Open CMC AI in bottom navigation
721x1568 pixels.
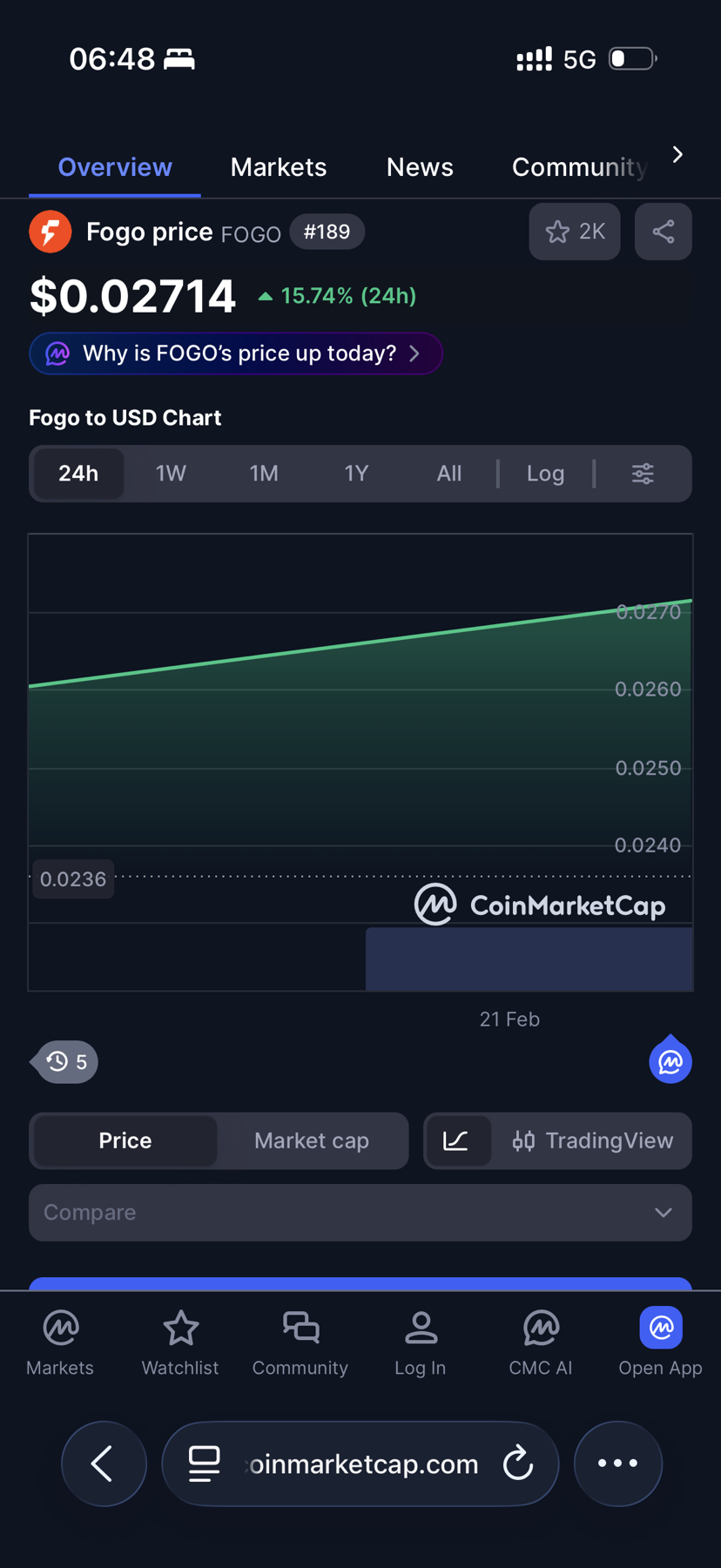540,1343
